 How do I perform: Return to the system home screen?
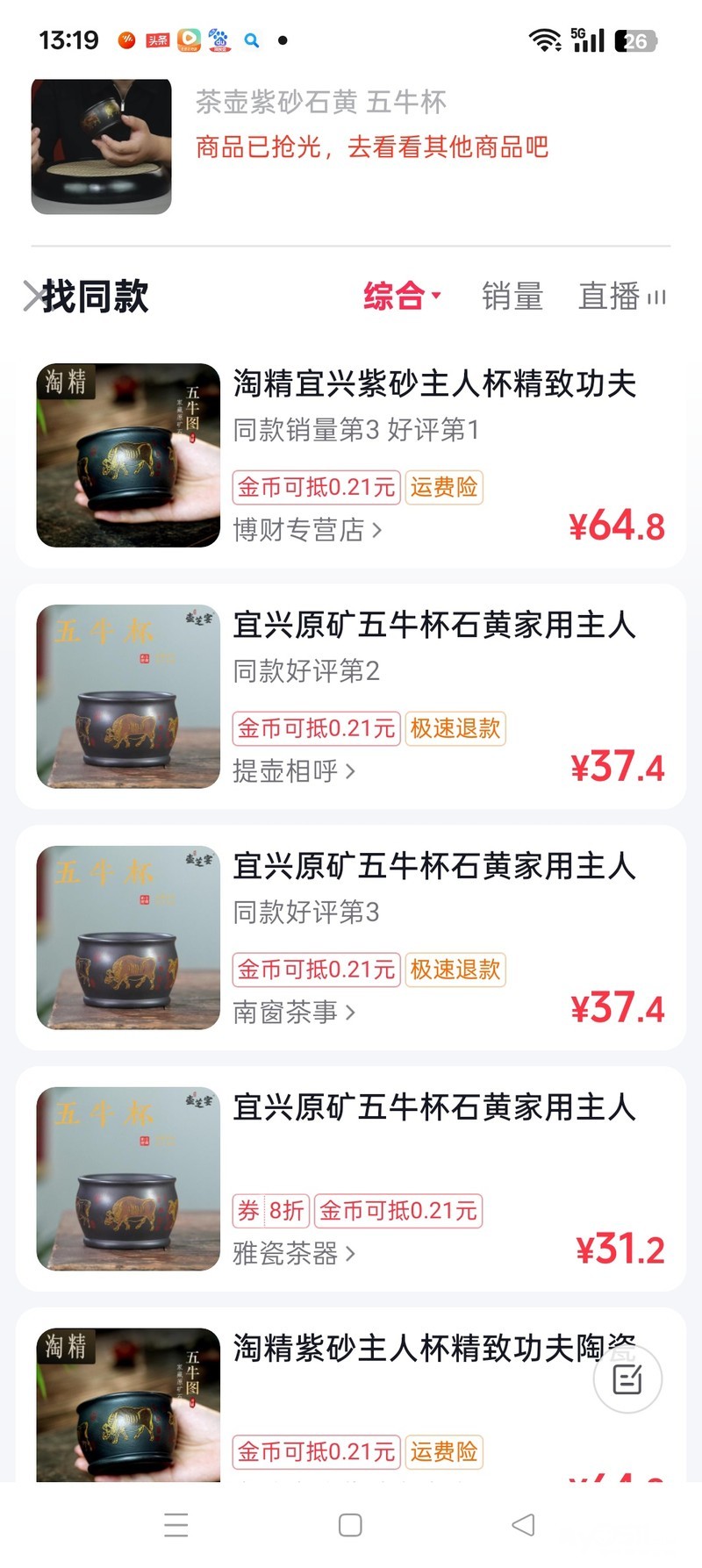click(350, 1525)
